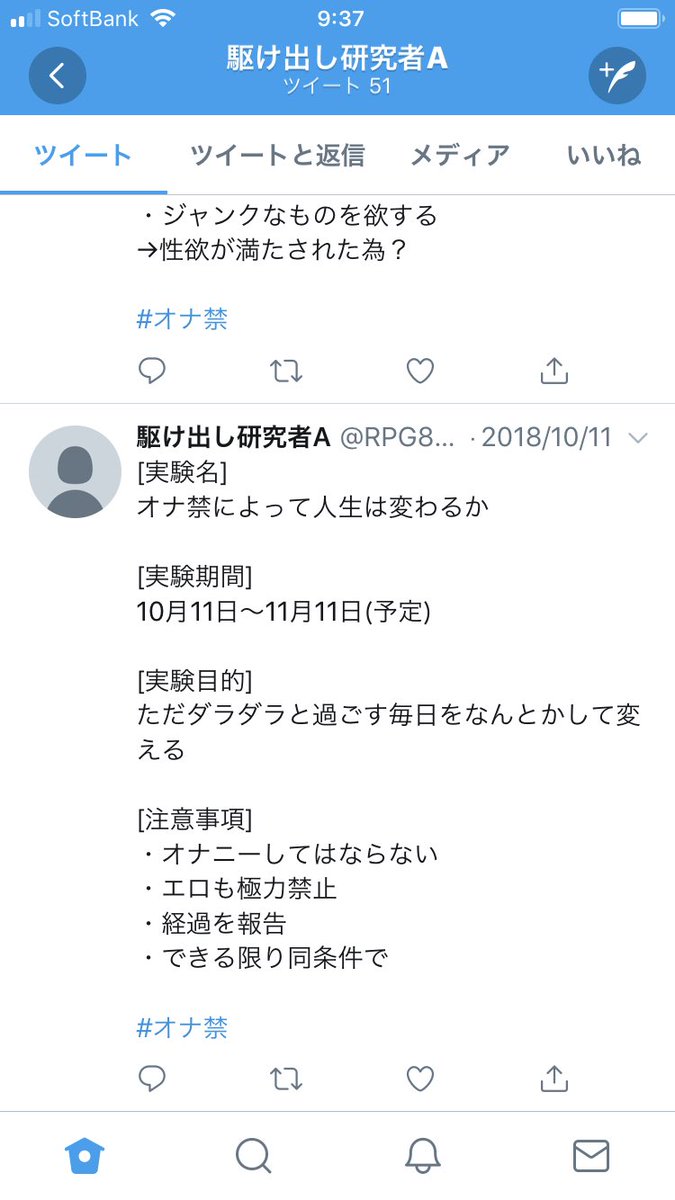This screenshot has height=1200, width=675.
Task: Go to the search tab in bottom bar
Action: pos(253,1156)
